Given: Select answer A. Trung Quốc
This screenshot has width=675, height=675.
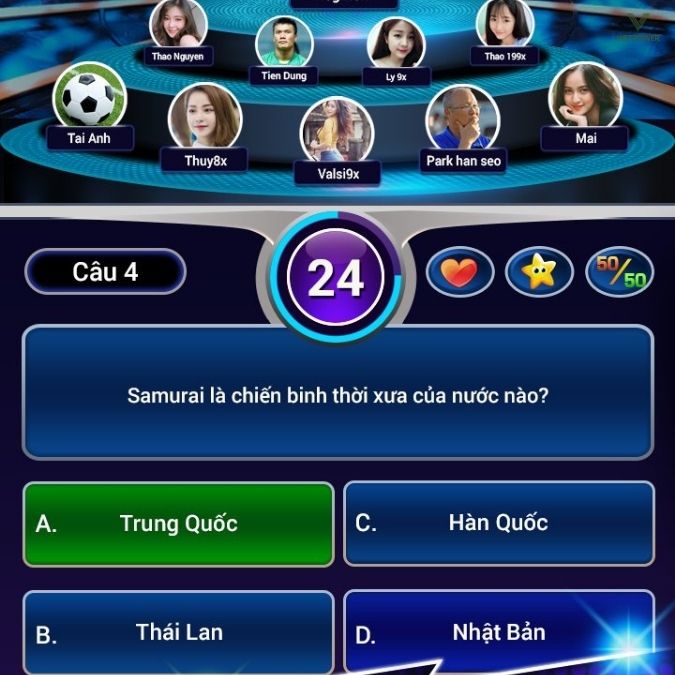Looking at the screenshot, I should pyautogui.click(x=178, y=524).
